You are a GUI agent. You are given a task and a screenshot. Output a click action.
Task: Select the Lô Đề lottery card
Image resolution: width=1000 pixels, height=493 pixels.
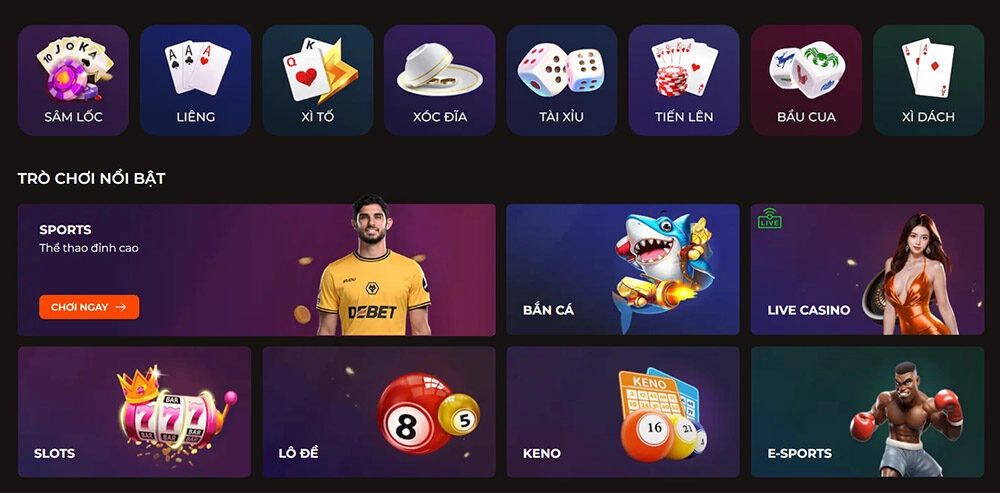(378, 412)
